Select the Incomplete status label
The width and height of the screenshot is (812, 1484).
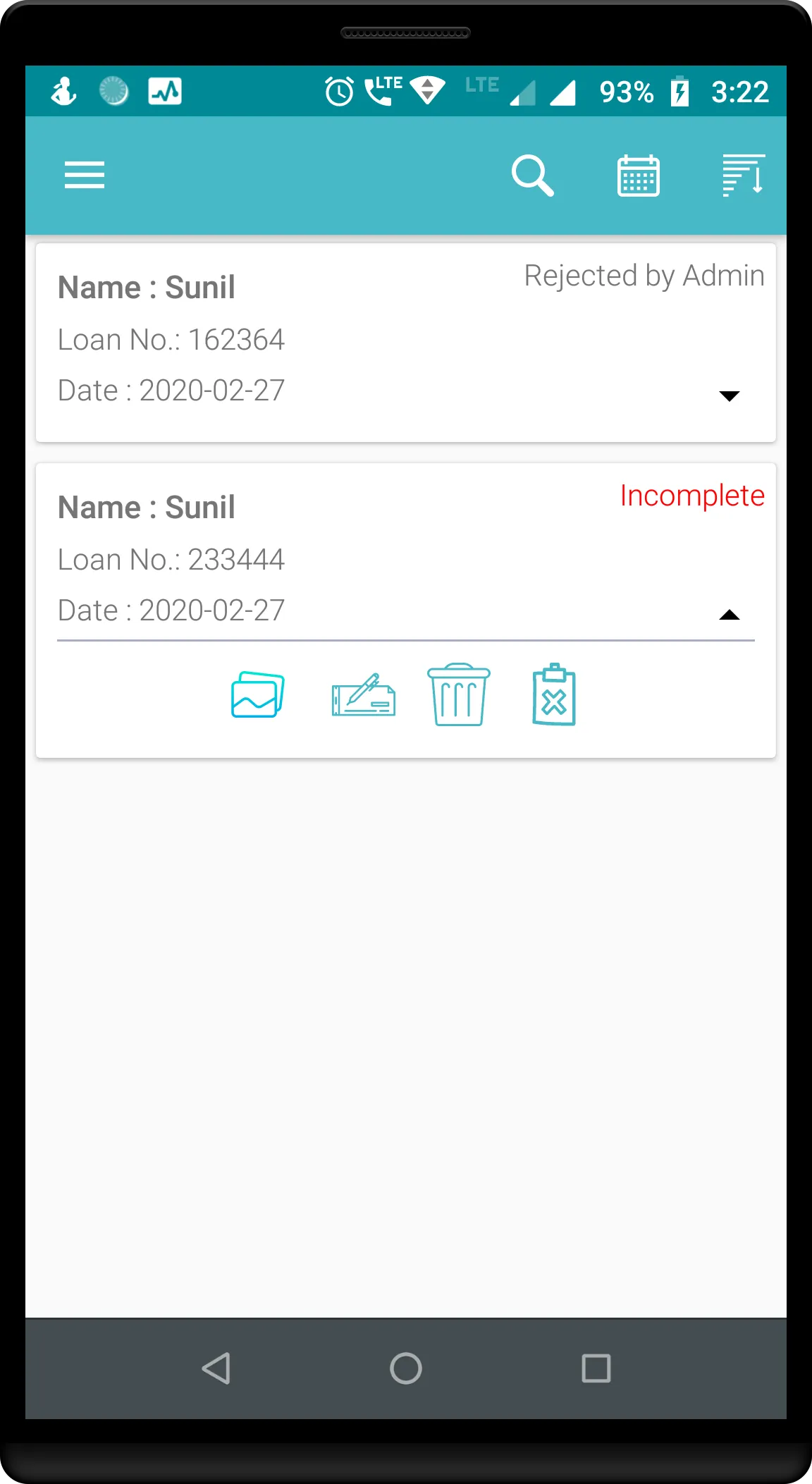[691, 496]
